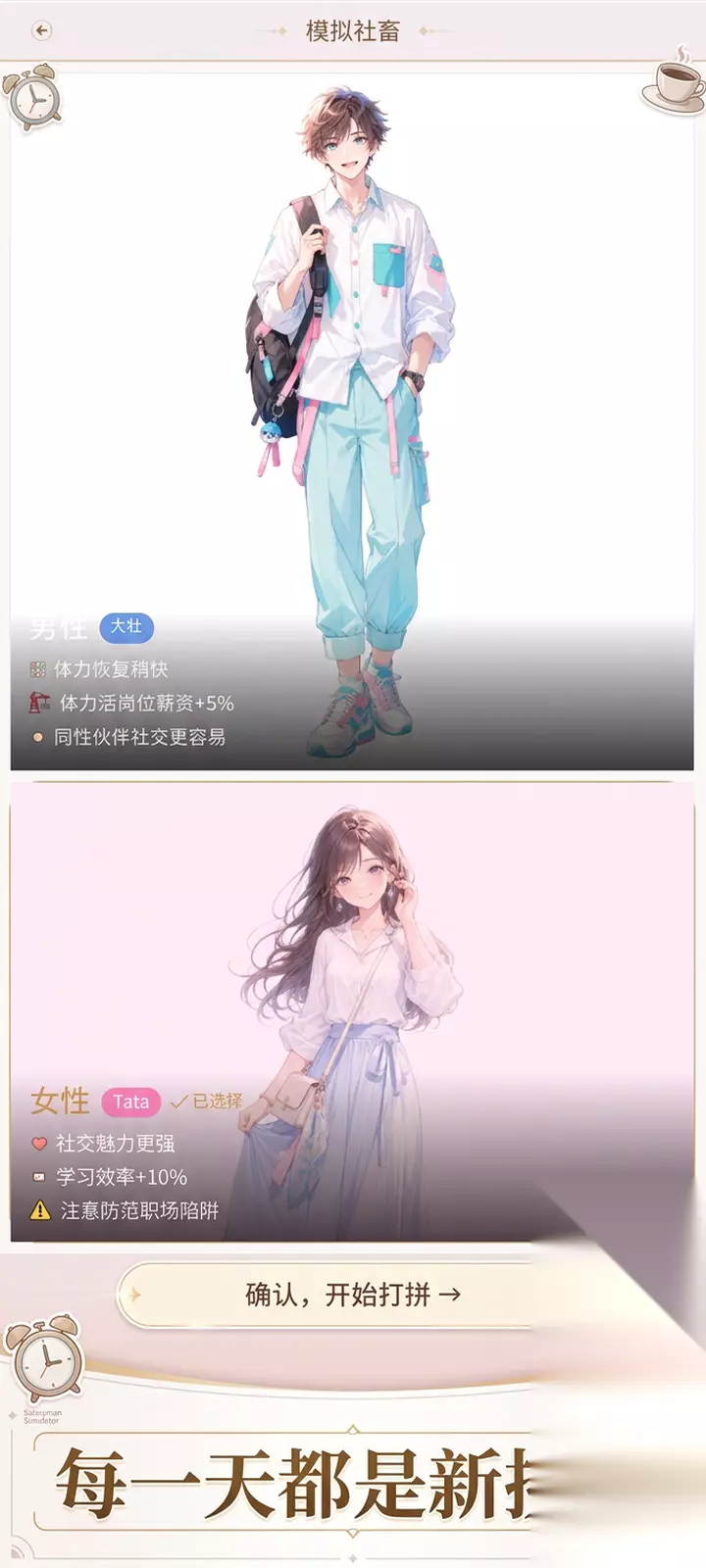
Task: Confirm with 确认,开始打拼 button
Action: [x=353, y=1295]
